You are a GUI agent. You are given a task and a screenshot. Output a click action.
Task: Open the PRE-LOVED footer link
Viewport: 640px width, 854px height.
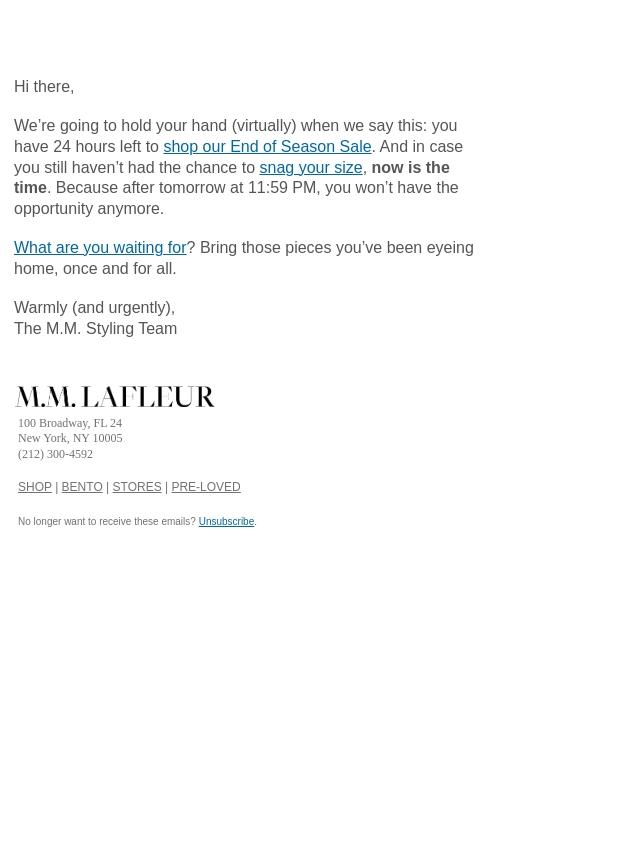(206, 487)
